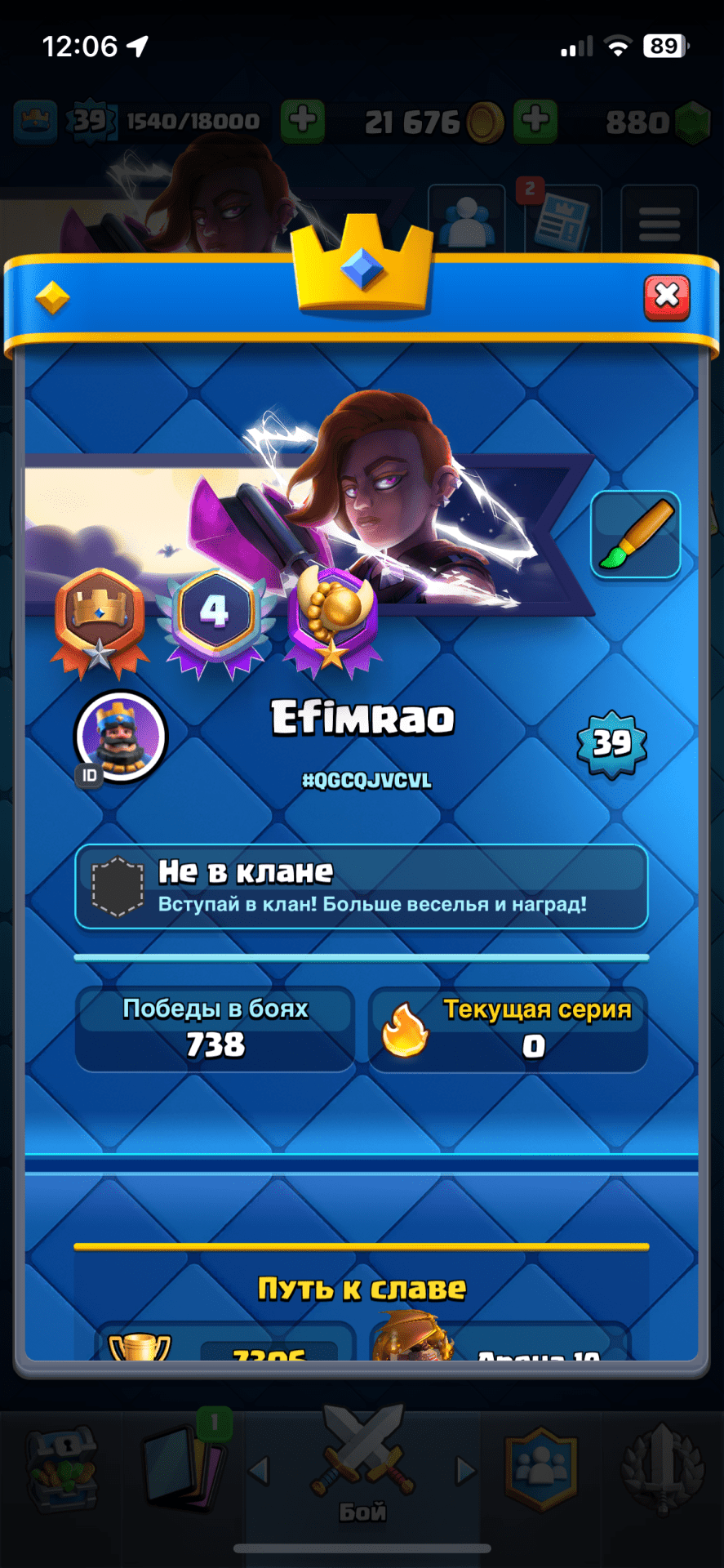Edit banner with the paintbrush button
Image resolution: width=724 pixels, height=1568 pixels.
635,535
